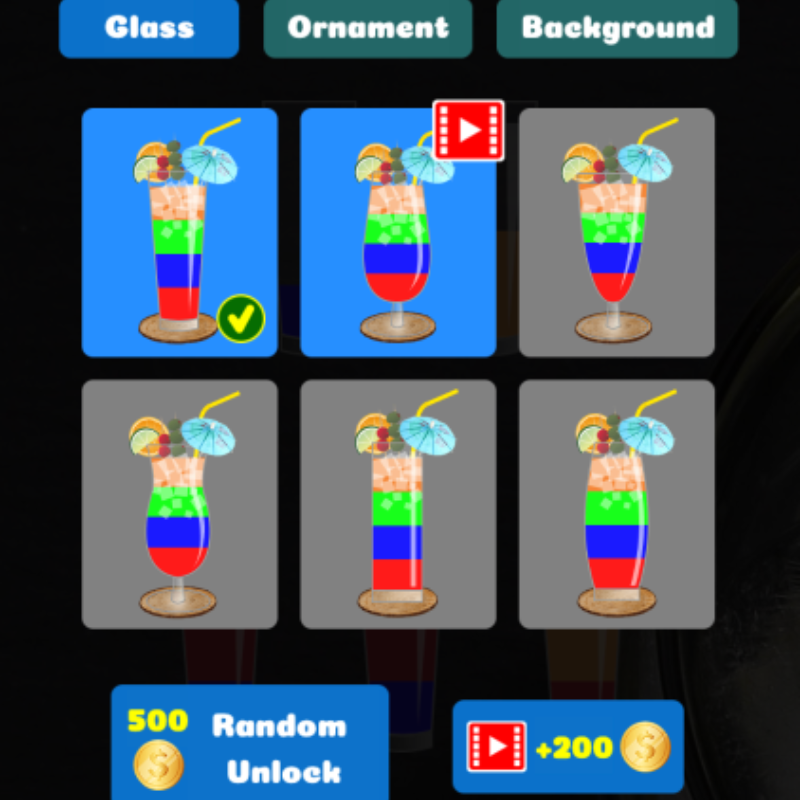Buy Random Unlock for 500 coins
This screenshot has height=800, width=800.
(249, 745)
